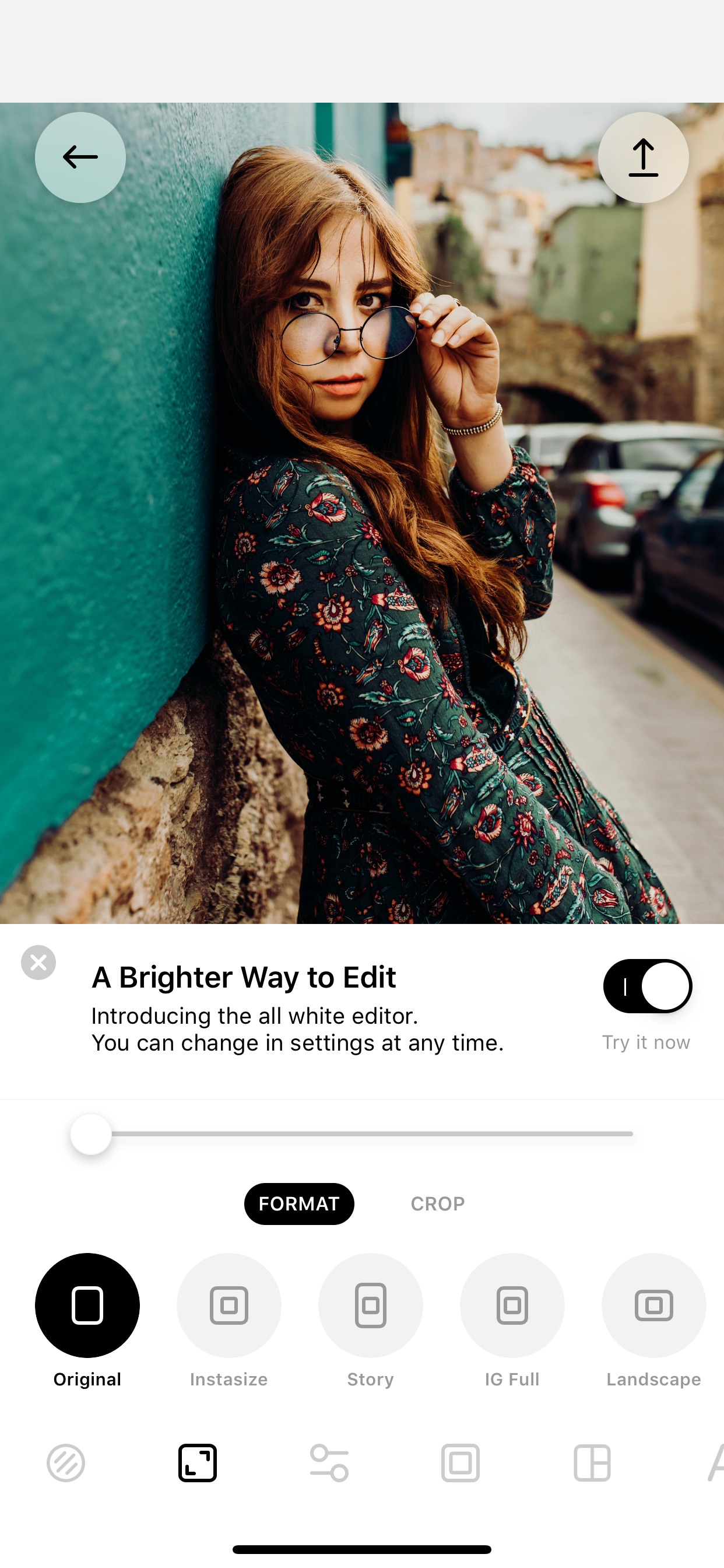Viewport: 724px width, 1568px height.
Task: Select the Story format option
Action: point(371,1305)
